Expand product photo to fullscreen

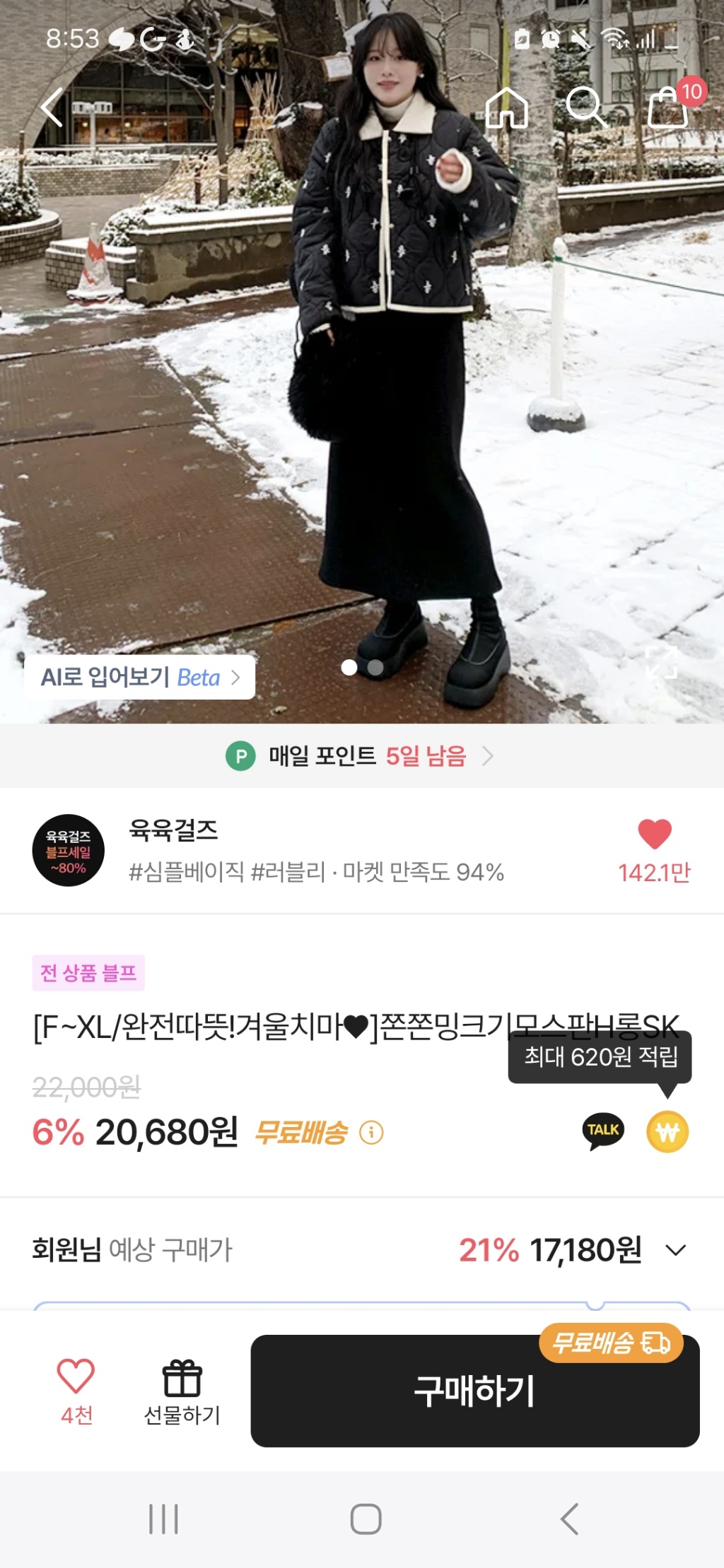coord(661,662)
